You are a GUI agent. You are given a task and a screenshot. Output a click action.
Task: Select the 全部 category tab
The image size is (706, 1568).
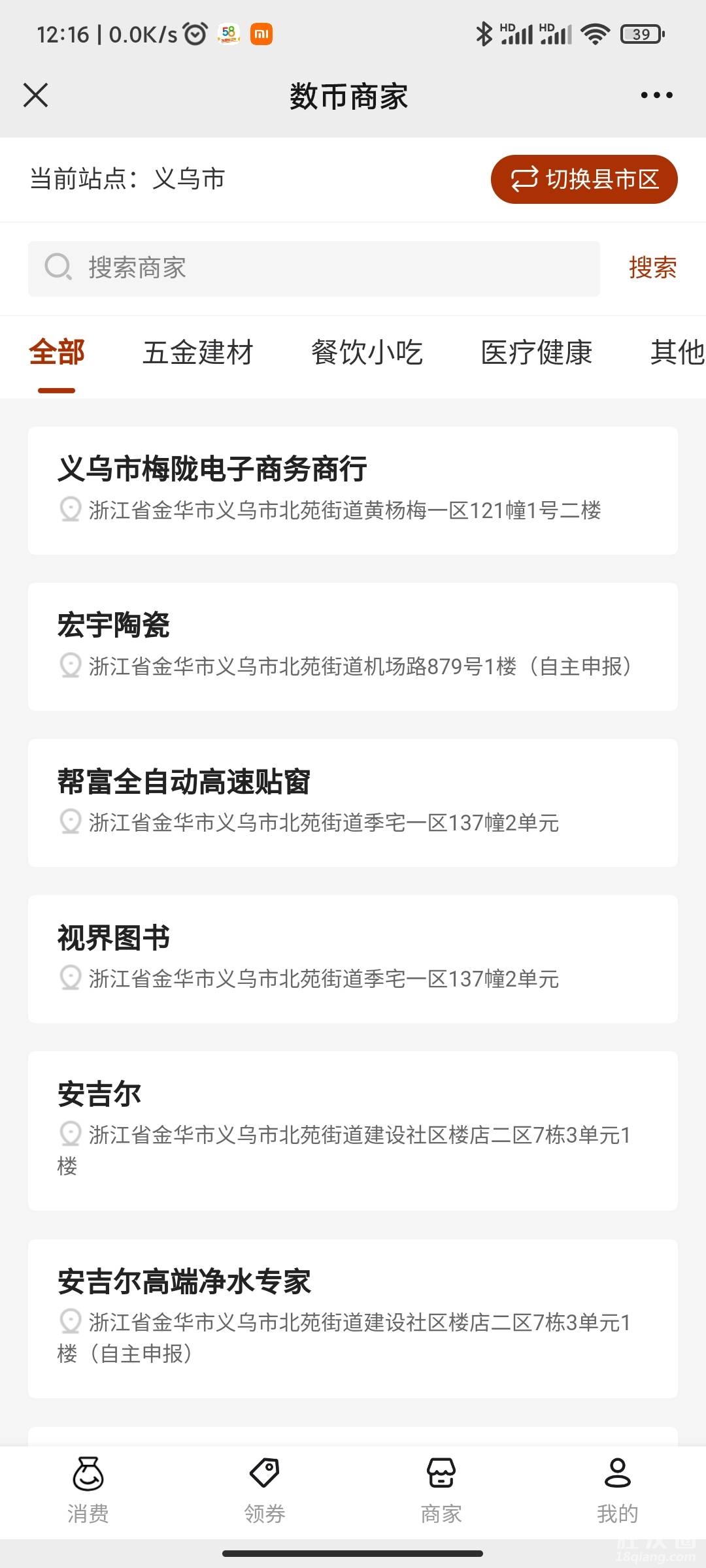pyautogui.click(x=57, y=353)
